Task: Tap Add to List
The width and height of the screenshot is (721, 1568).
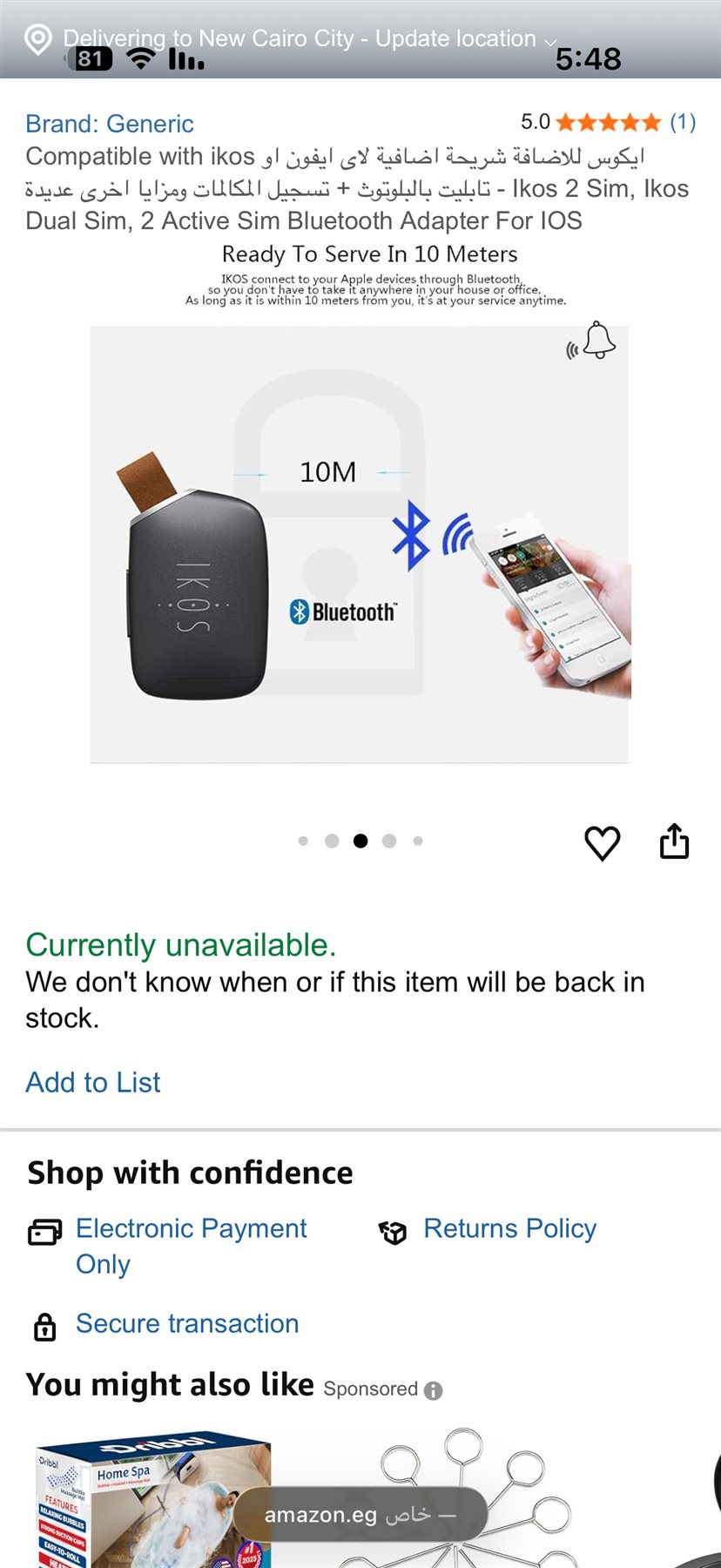Action: (x=93, y=1082)
